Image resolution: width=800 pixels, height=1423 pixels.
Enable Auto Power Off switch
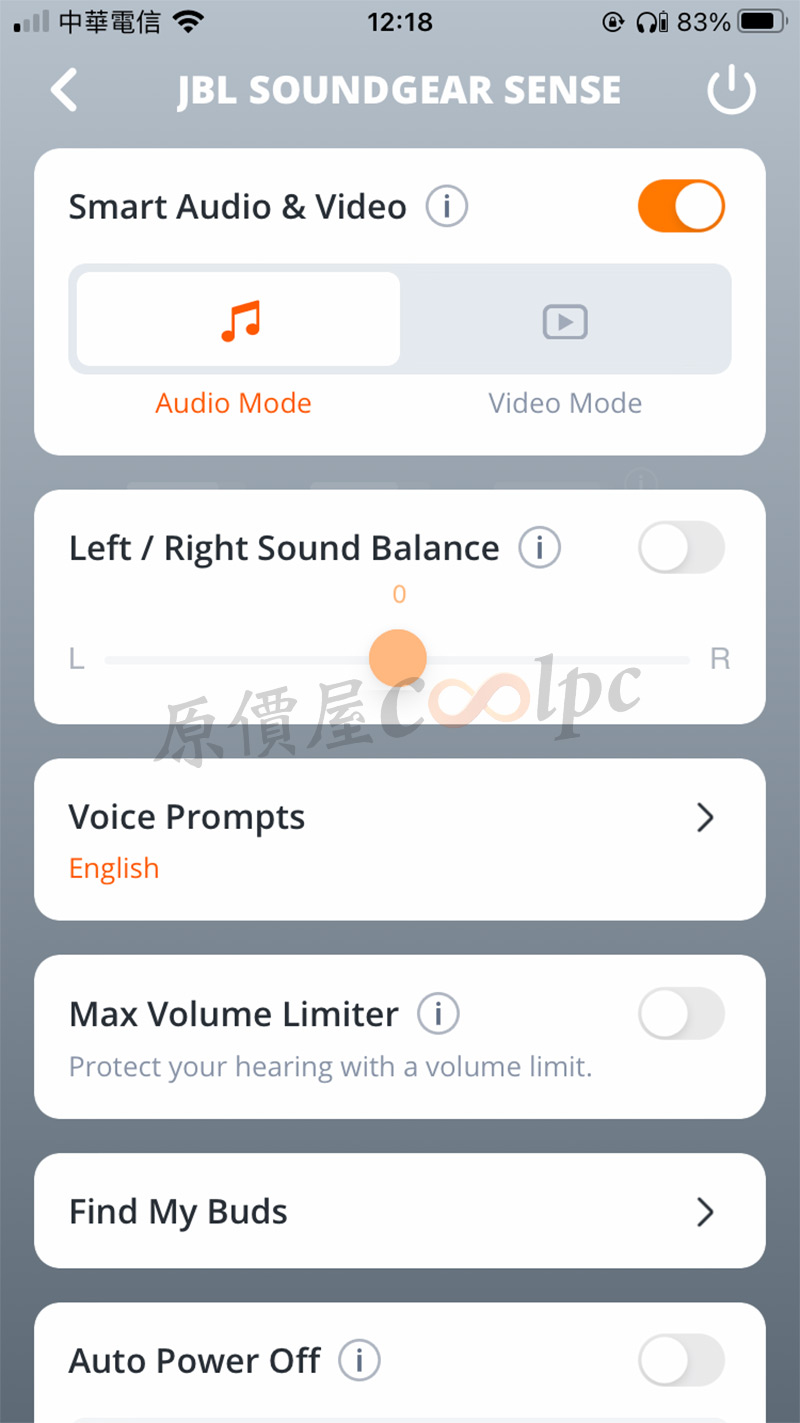click(681, 1360)
